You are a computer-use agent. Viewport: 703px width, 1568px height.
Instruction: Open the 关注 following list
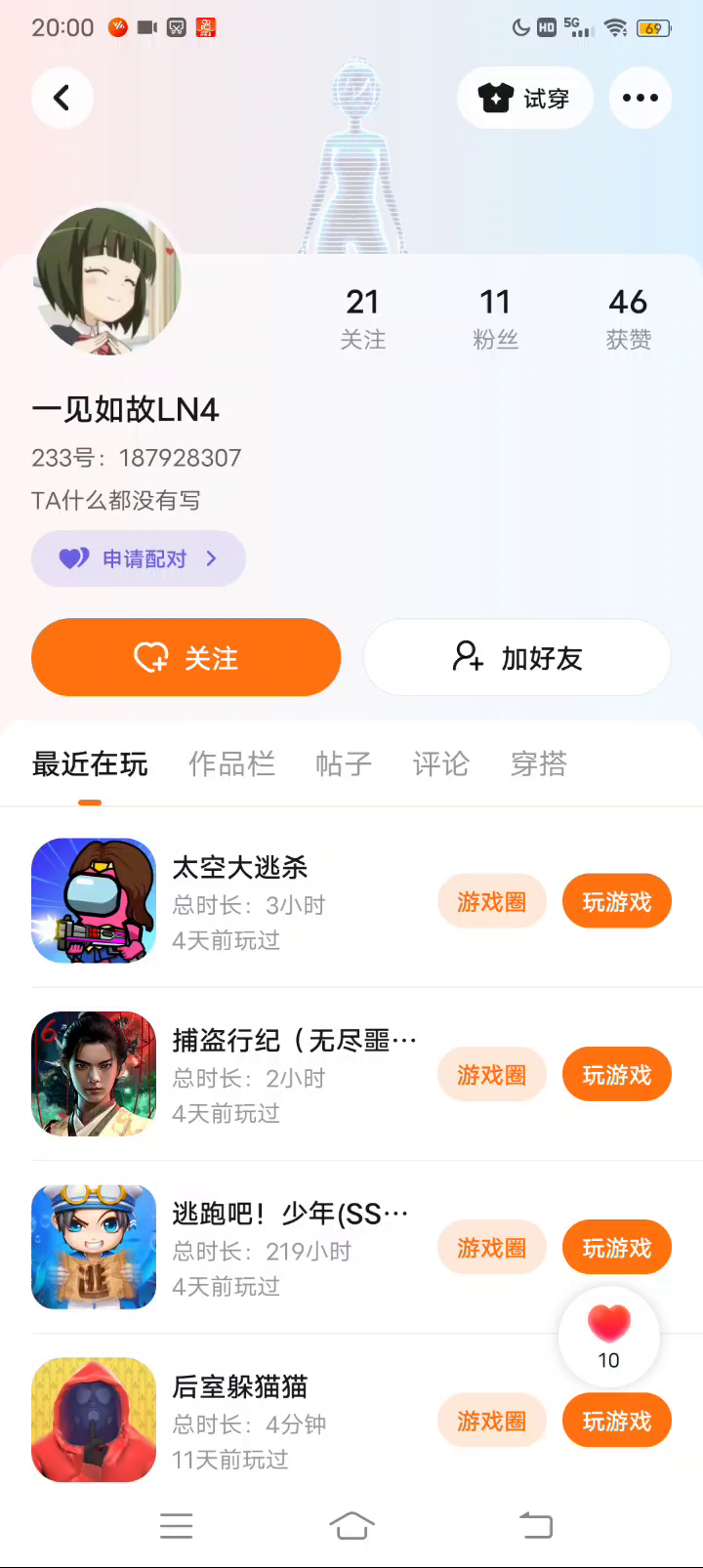pyautogui.click(x=362, y=318)
